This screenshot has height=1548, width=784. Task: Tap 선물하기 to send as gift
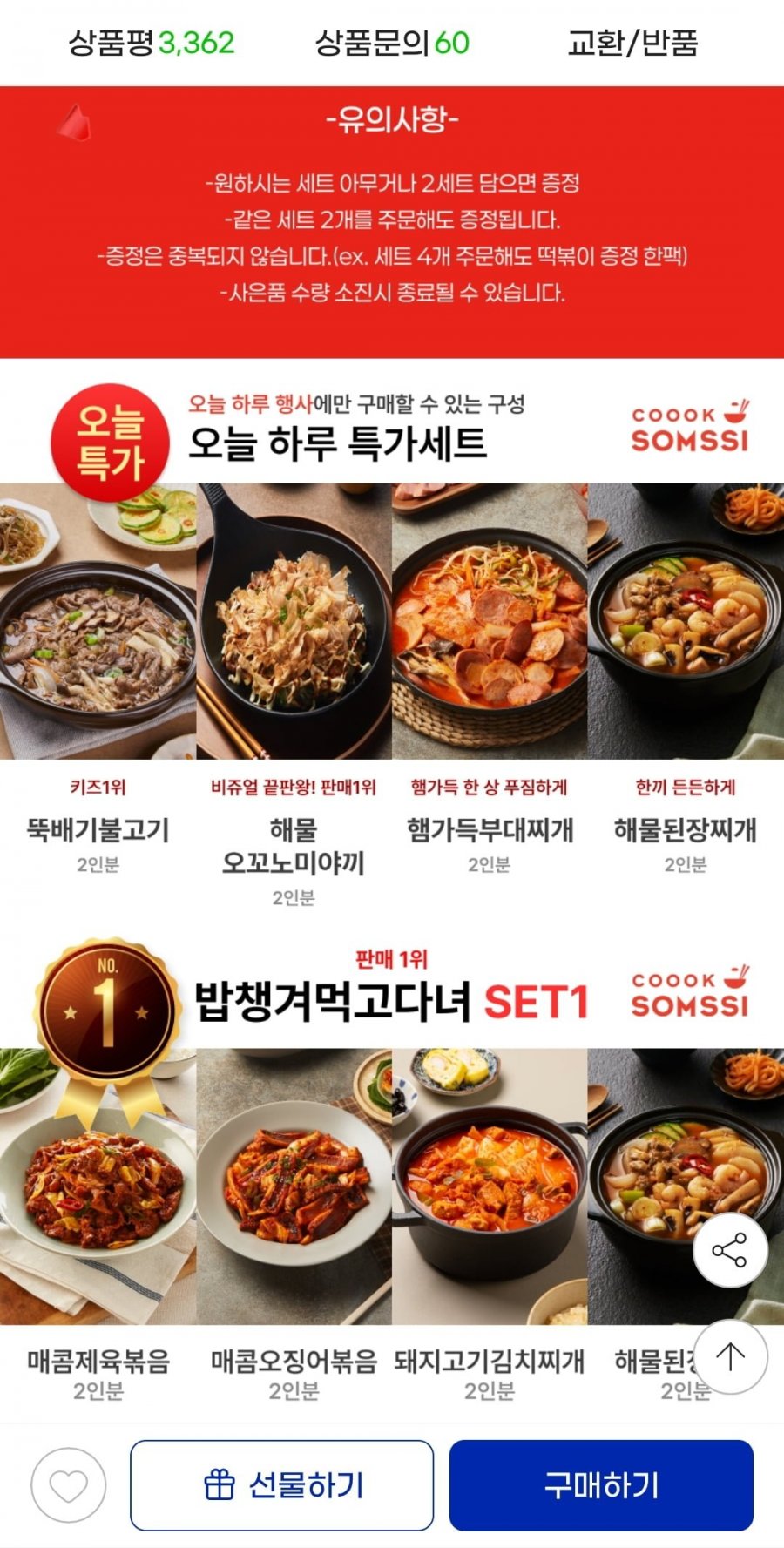click(282, 1485)
